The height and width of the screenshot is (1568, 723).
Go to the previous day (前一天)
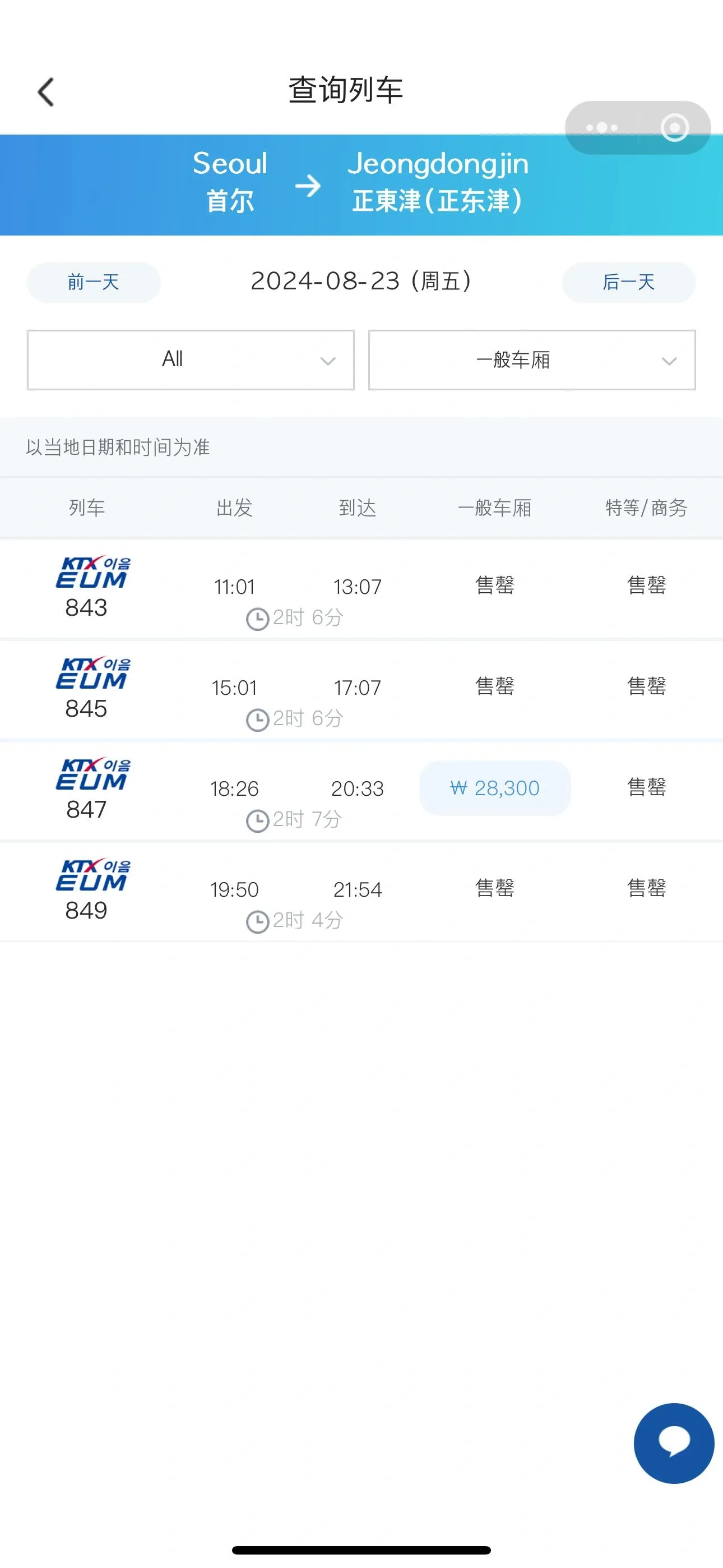pos(93,282)
